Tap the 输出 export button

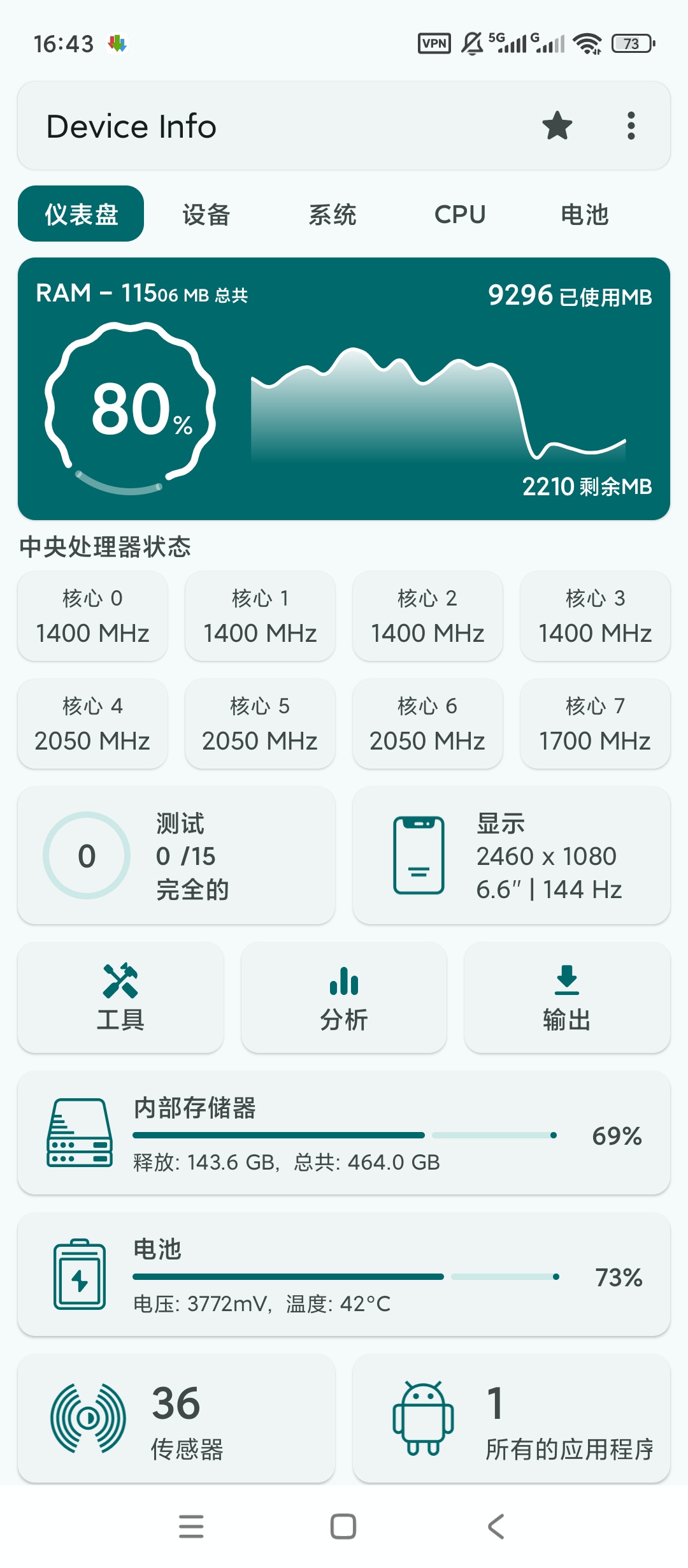(x=567, y=998)
